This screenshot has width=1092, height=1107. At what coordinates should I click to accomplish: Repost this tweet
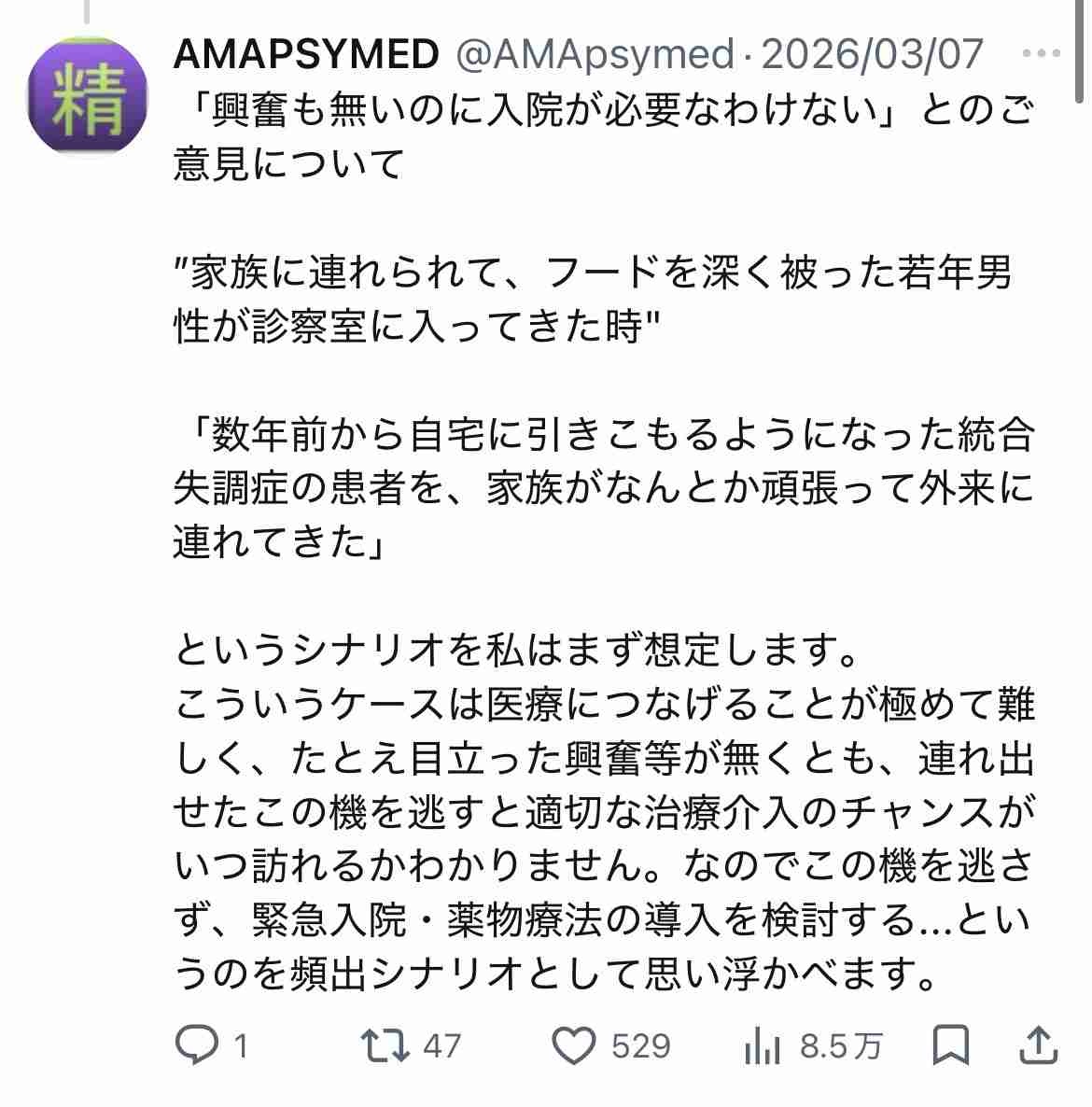tap(386, 1044)
